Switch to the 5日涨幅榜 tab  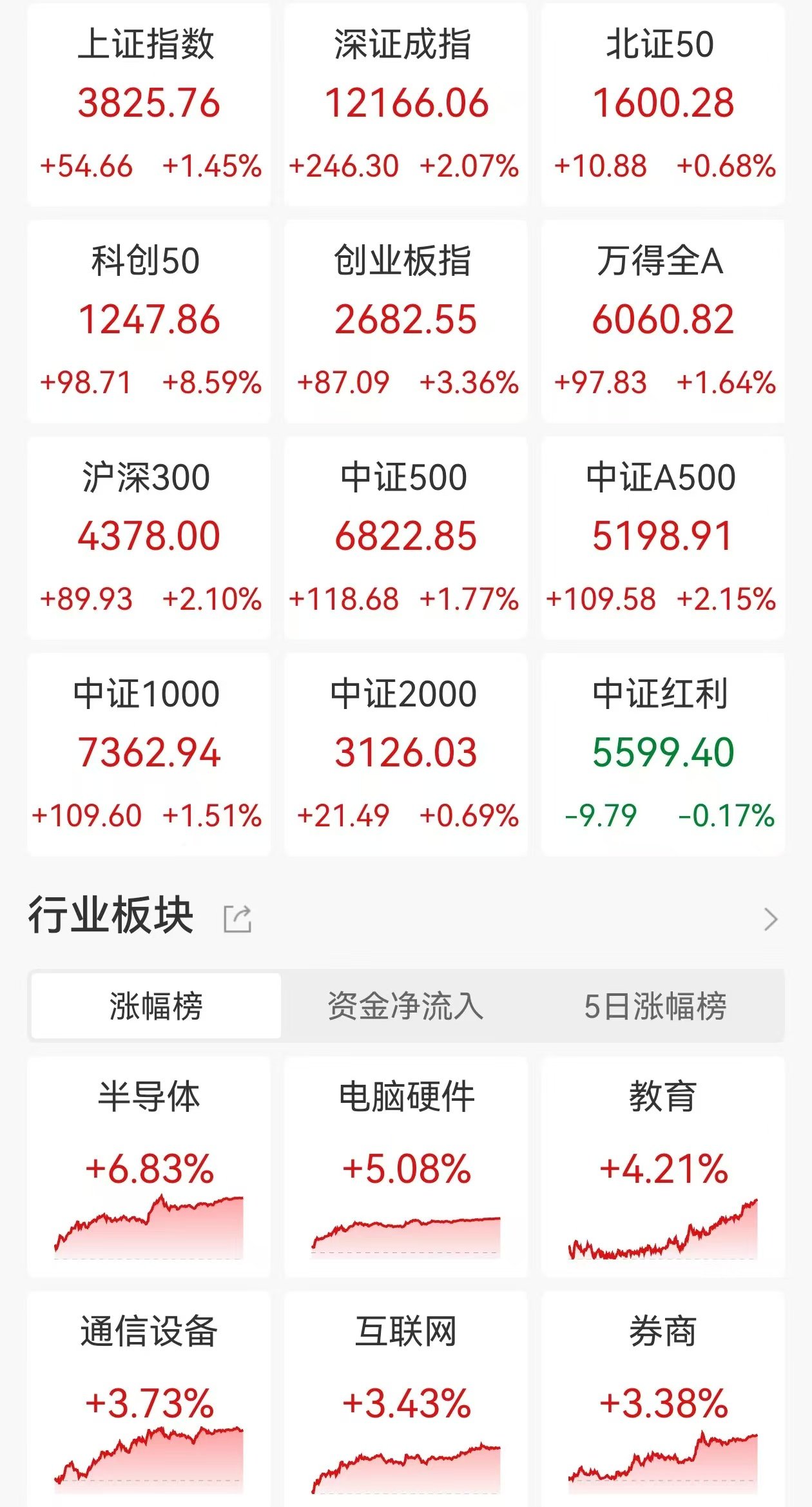coord(655,1006)
